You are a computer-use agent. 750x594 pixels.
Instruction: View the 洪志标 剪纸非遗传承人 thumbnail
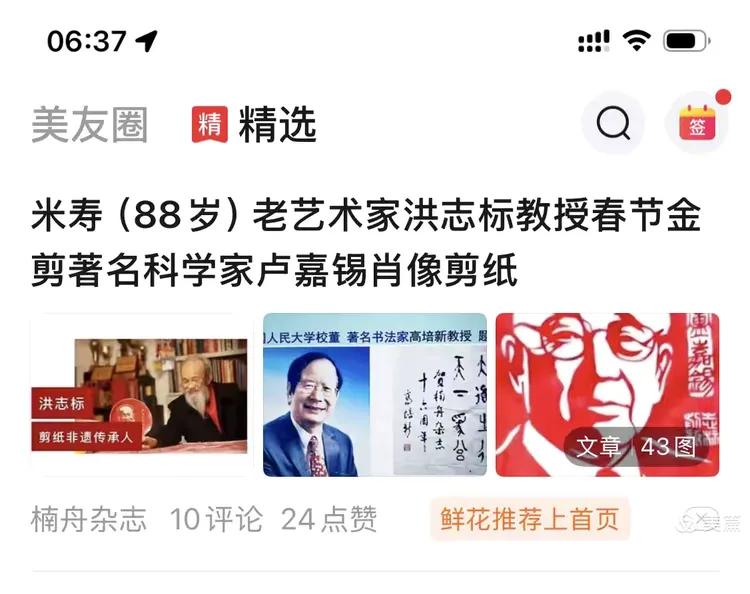pos(141,396)
